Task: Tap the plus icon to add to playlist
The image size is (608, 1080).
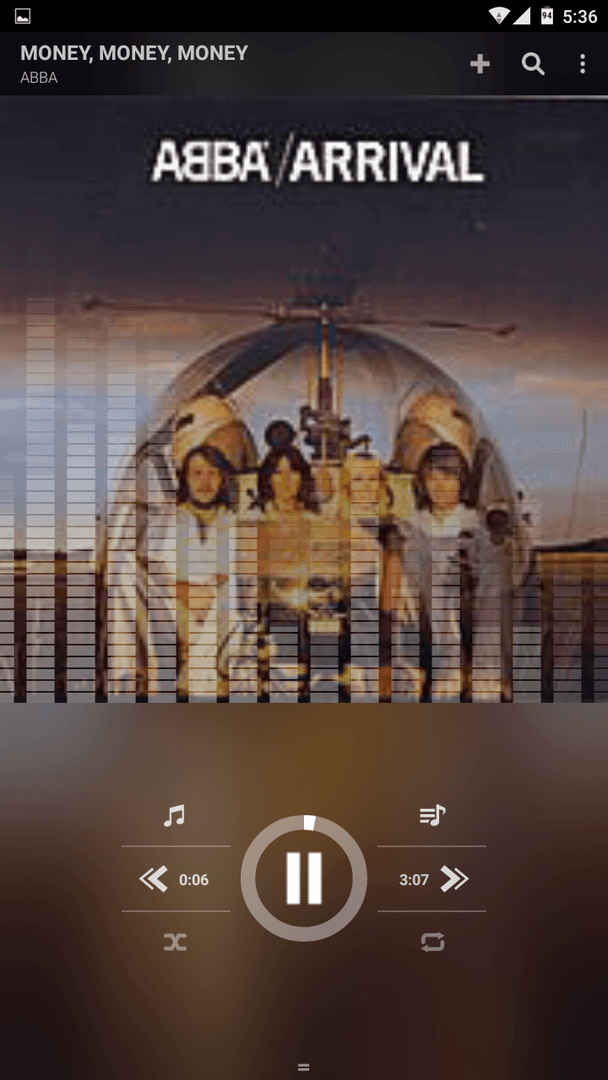Action: pyautogui.click(x=480, y=64)
